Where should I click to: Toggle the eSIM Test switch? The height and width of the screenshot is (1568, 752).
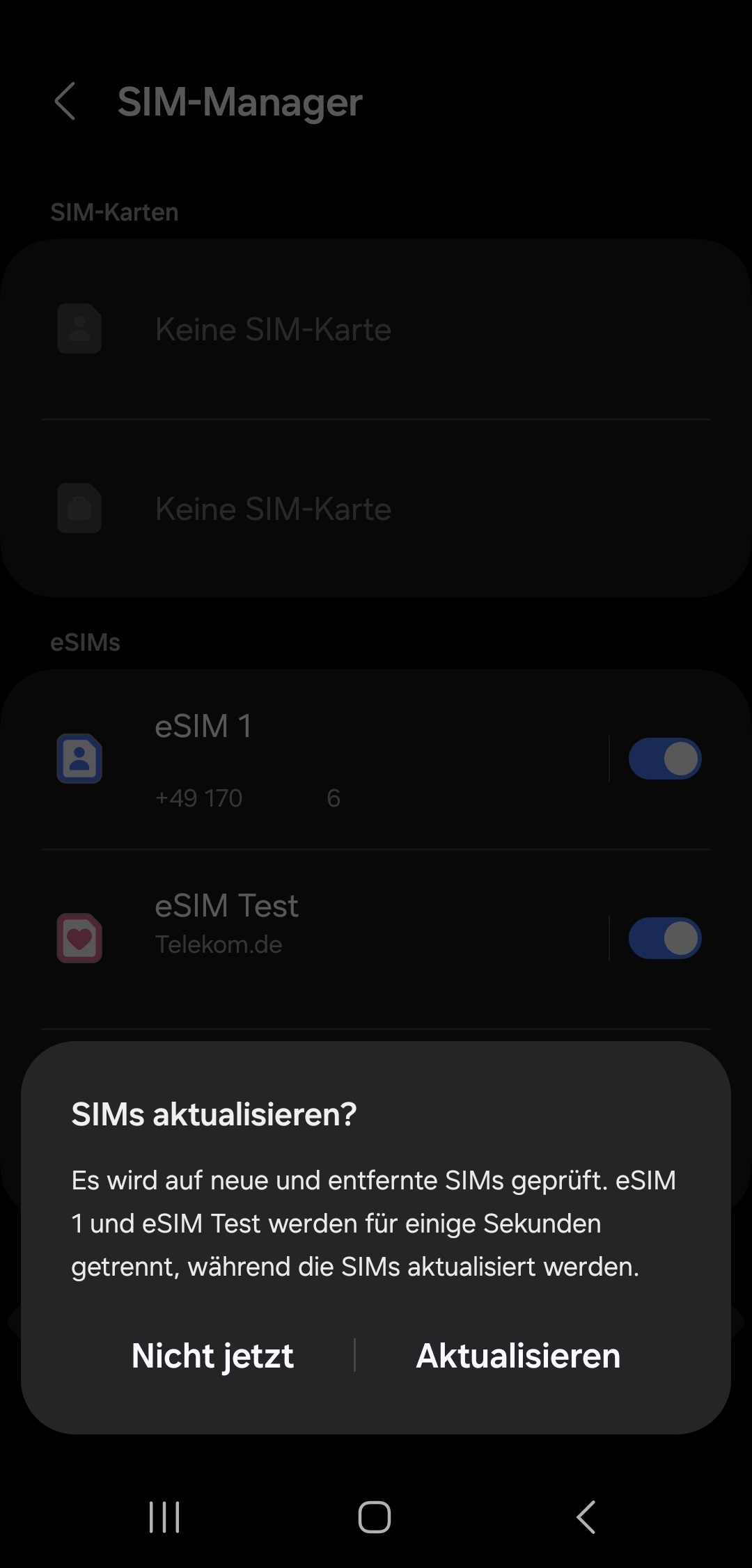pyautogui.click(x=664, y=938)
